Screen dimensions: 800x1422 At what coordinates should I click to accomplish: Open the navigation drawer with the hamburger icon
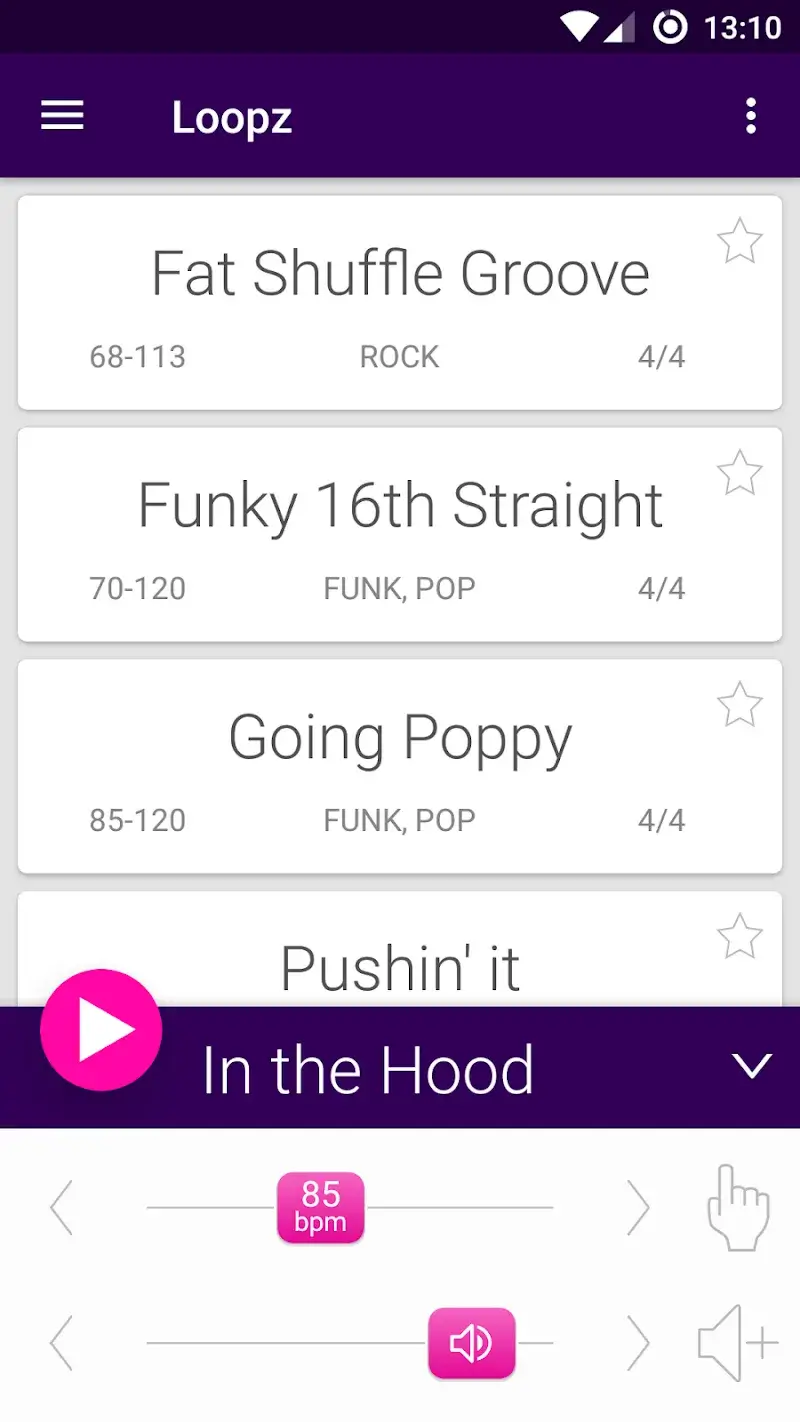62,116
